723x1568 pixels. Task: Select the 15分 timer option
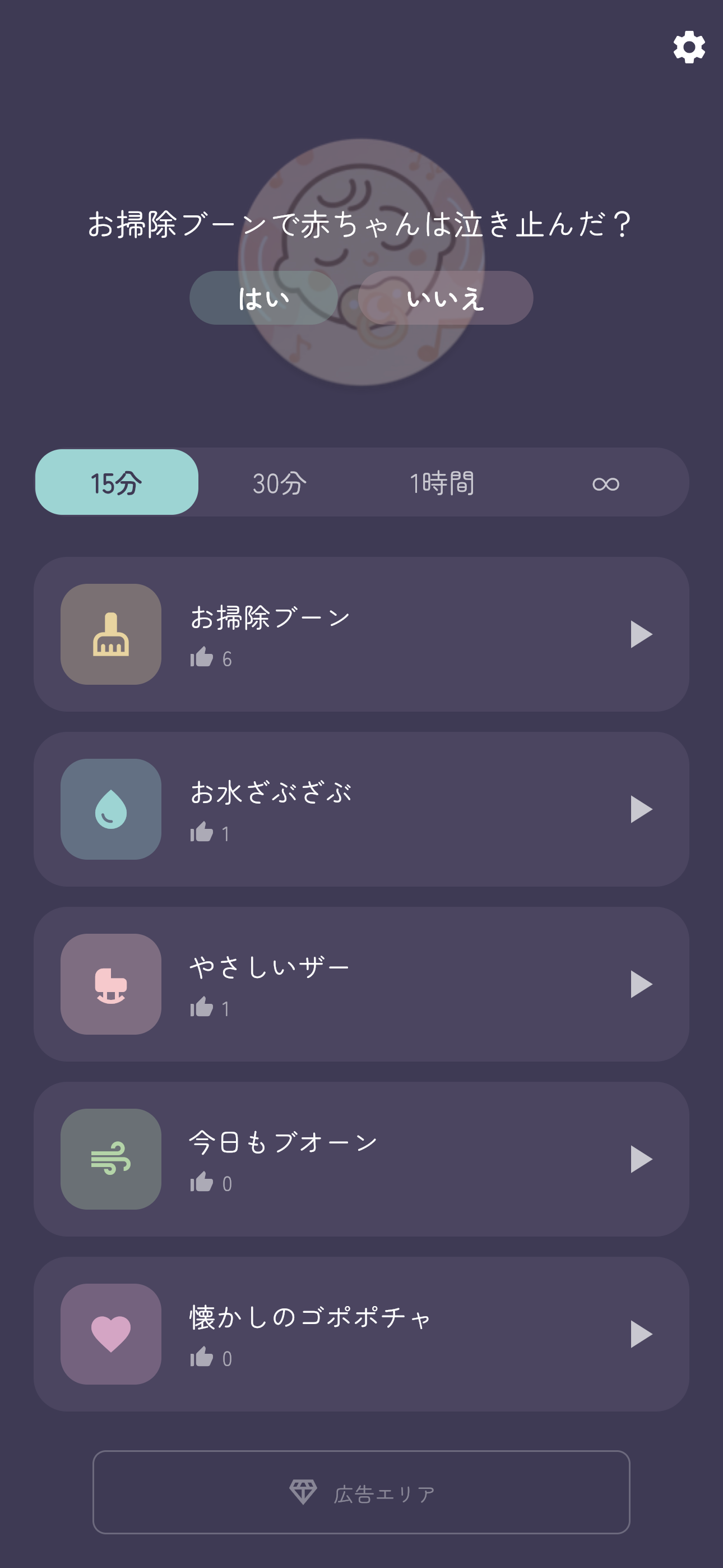tap(118, 483)
